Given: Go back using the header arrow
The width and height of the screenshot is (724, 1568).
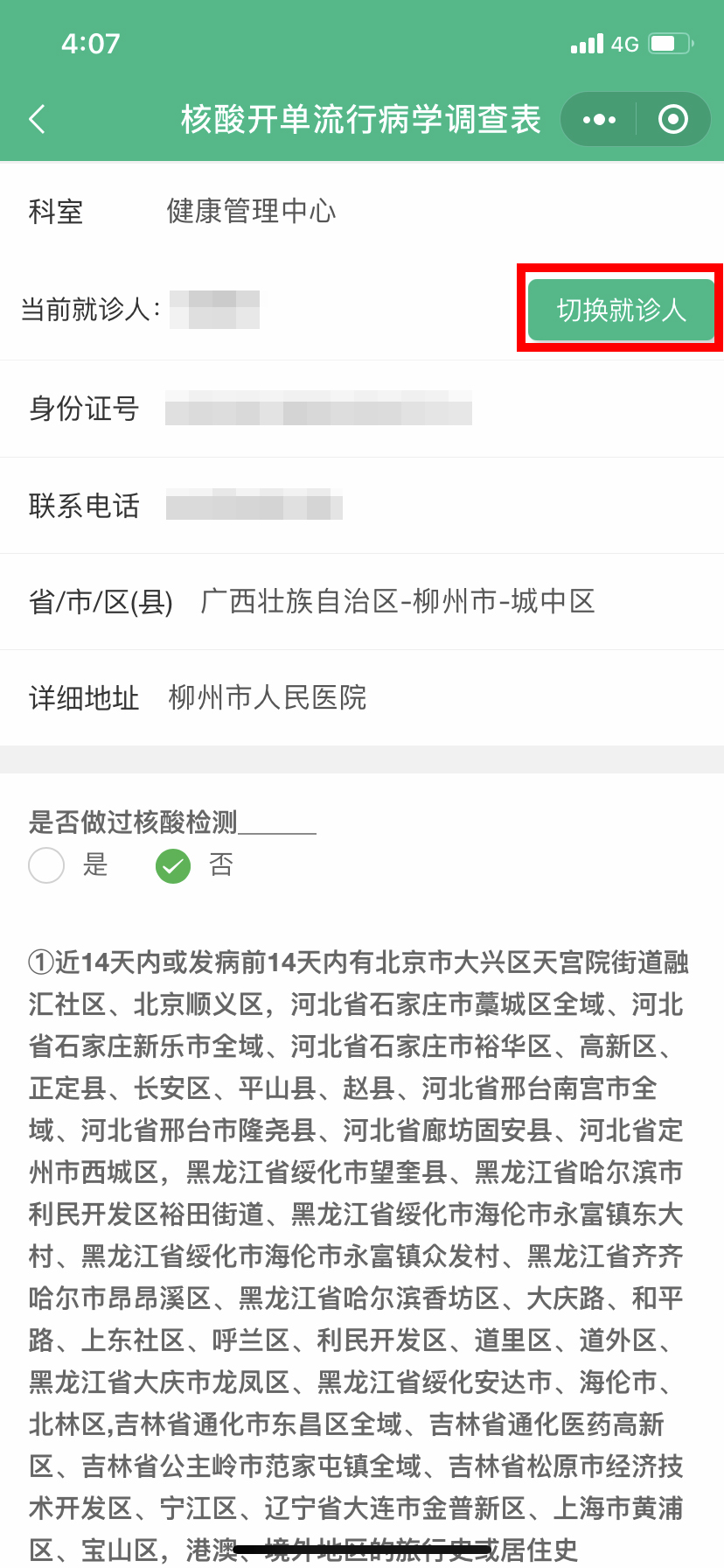Looking at the screenshot, I should [x=38, y=119].
